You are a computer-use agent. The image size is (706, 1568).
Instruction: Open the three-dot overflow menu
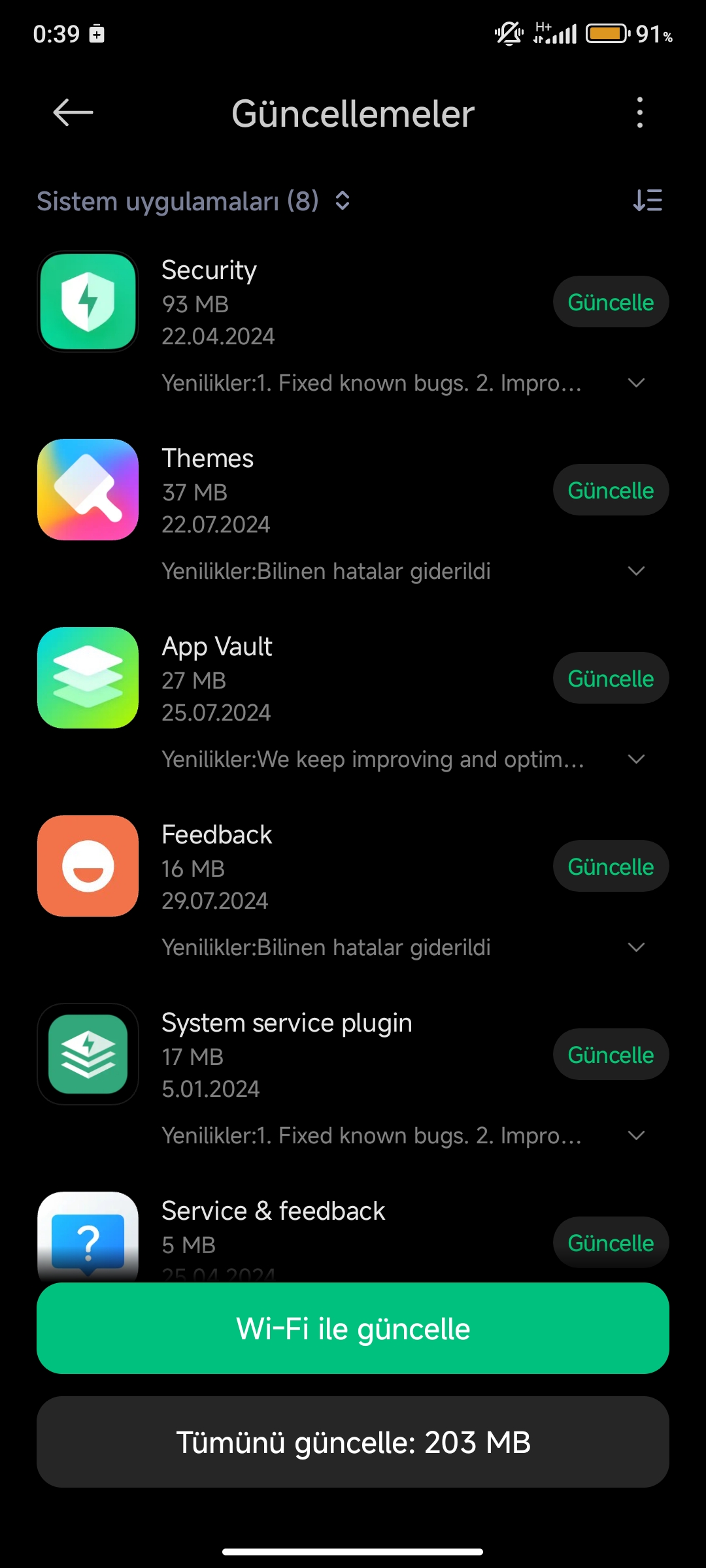pos(640,112)
